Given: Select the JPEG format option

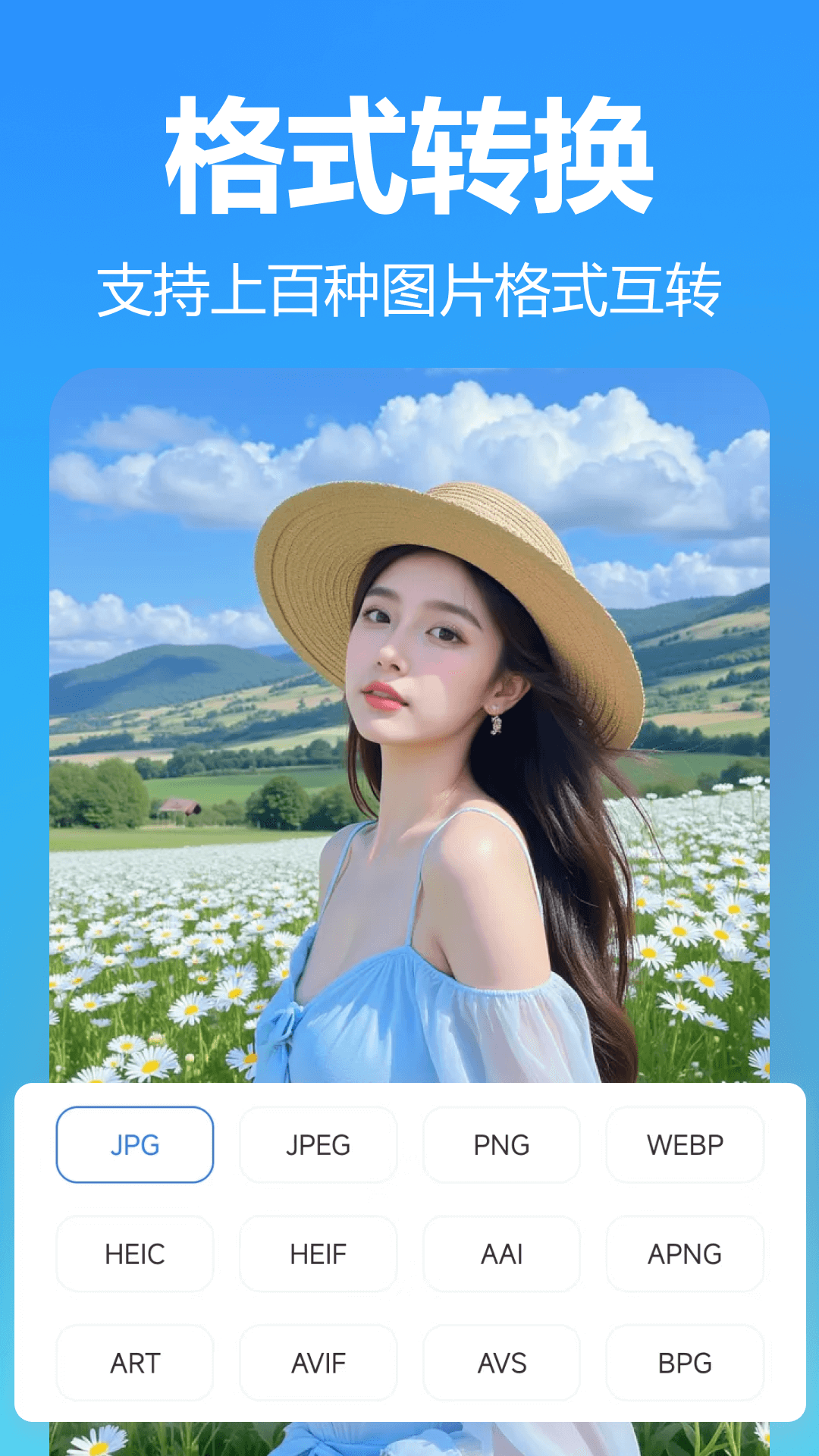Looking at the screenshot, I should pos(318,1145).
